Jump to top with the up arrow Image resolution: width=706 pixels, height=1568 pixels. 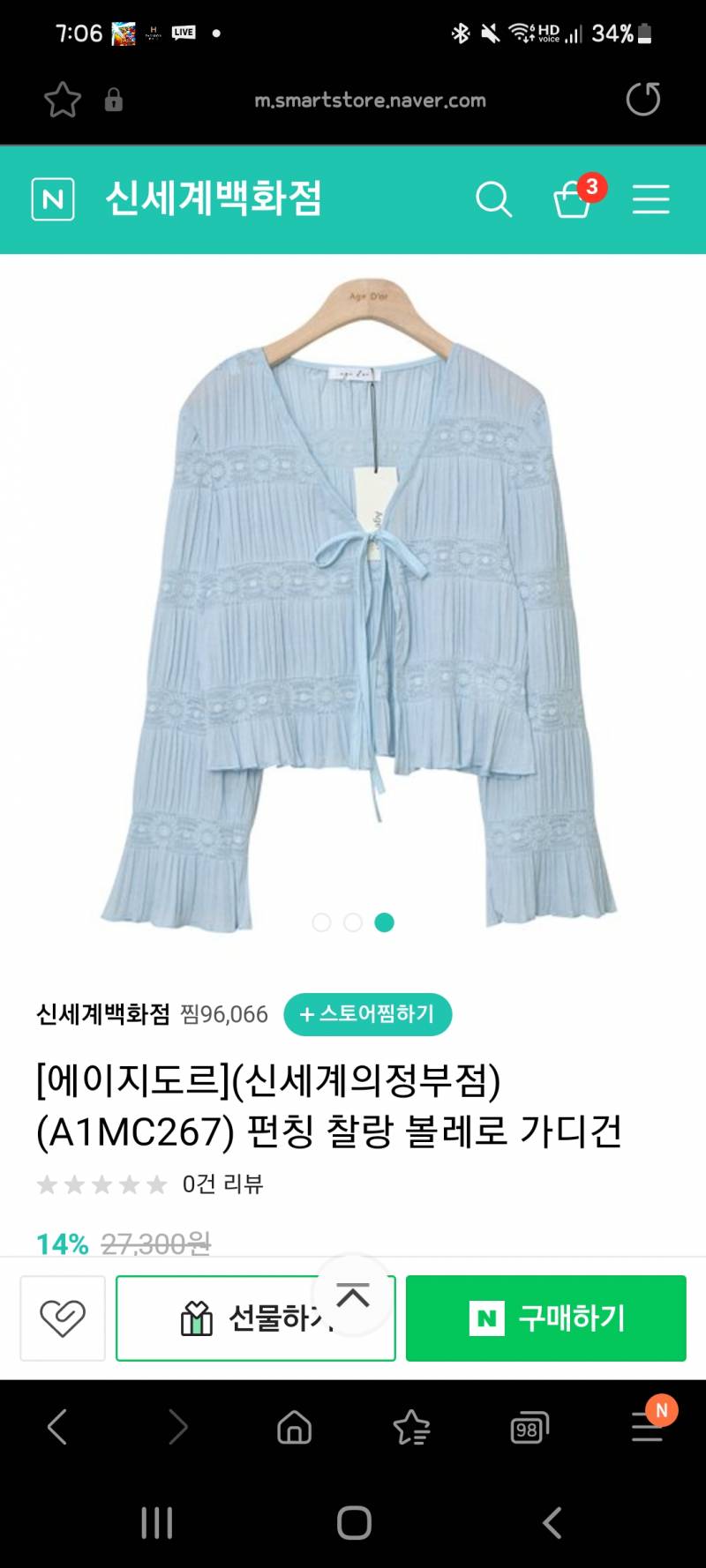tap(353, 1295)
